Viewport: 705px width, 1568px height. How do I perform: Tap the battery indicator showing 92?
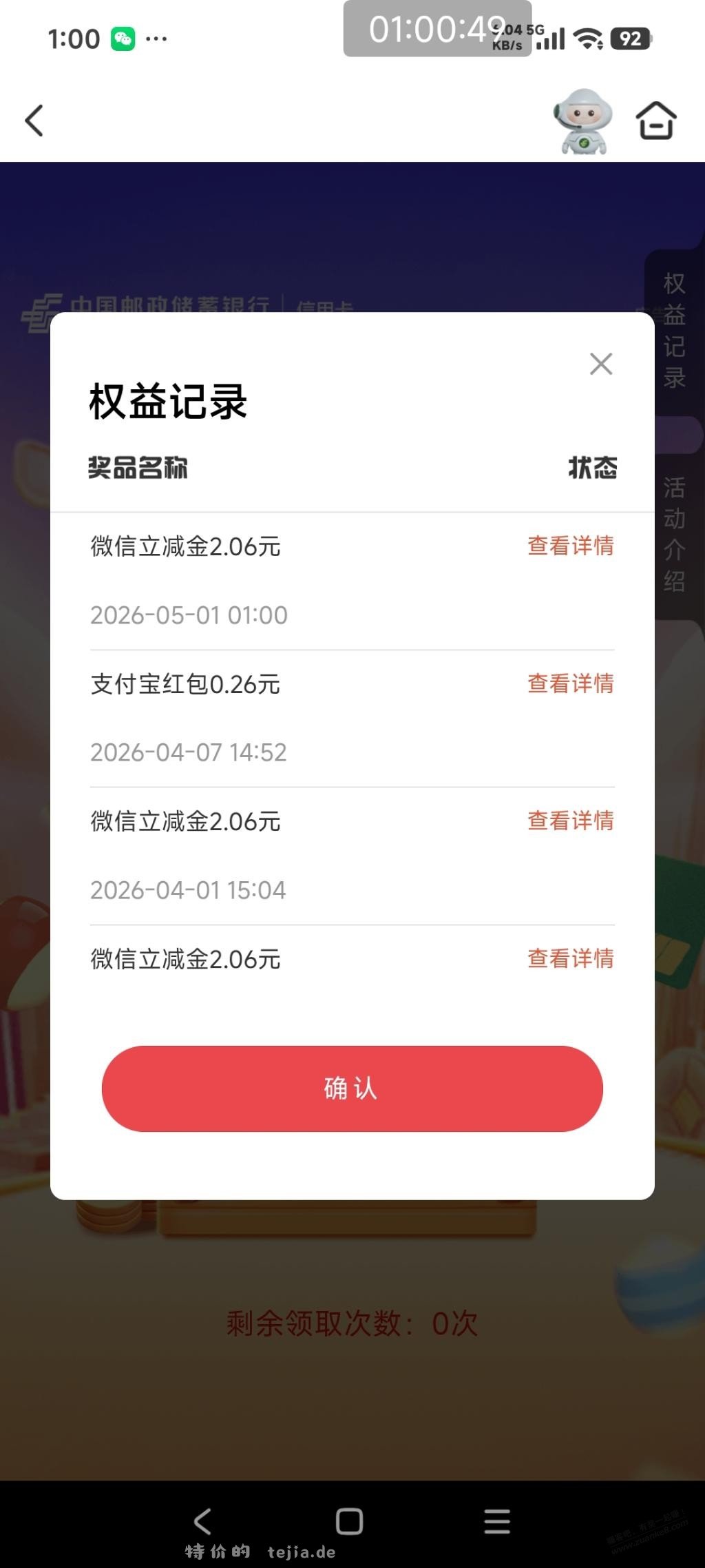[629, 38]
